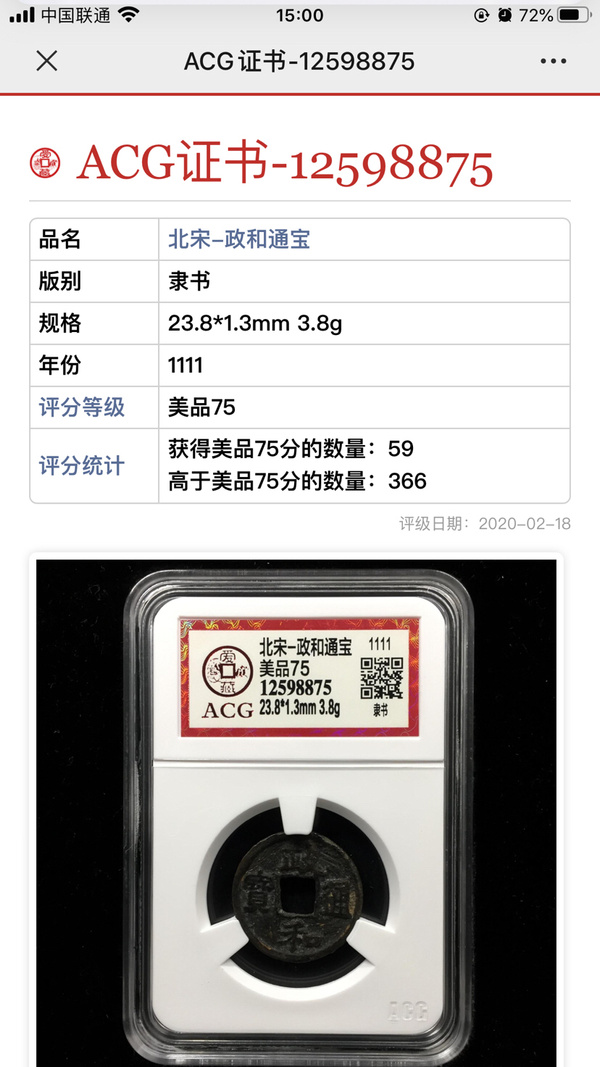600x1067 pixels.
Task: Close the ACG certificate webview
Action: point(47,61)
